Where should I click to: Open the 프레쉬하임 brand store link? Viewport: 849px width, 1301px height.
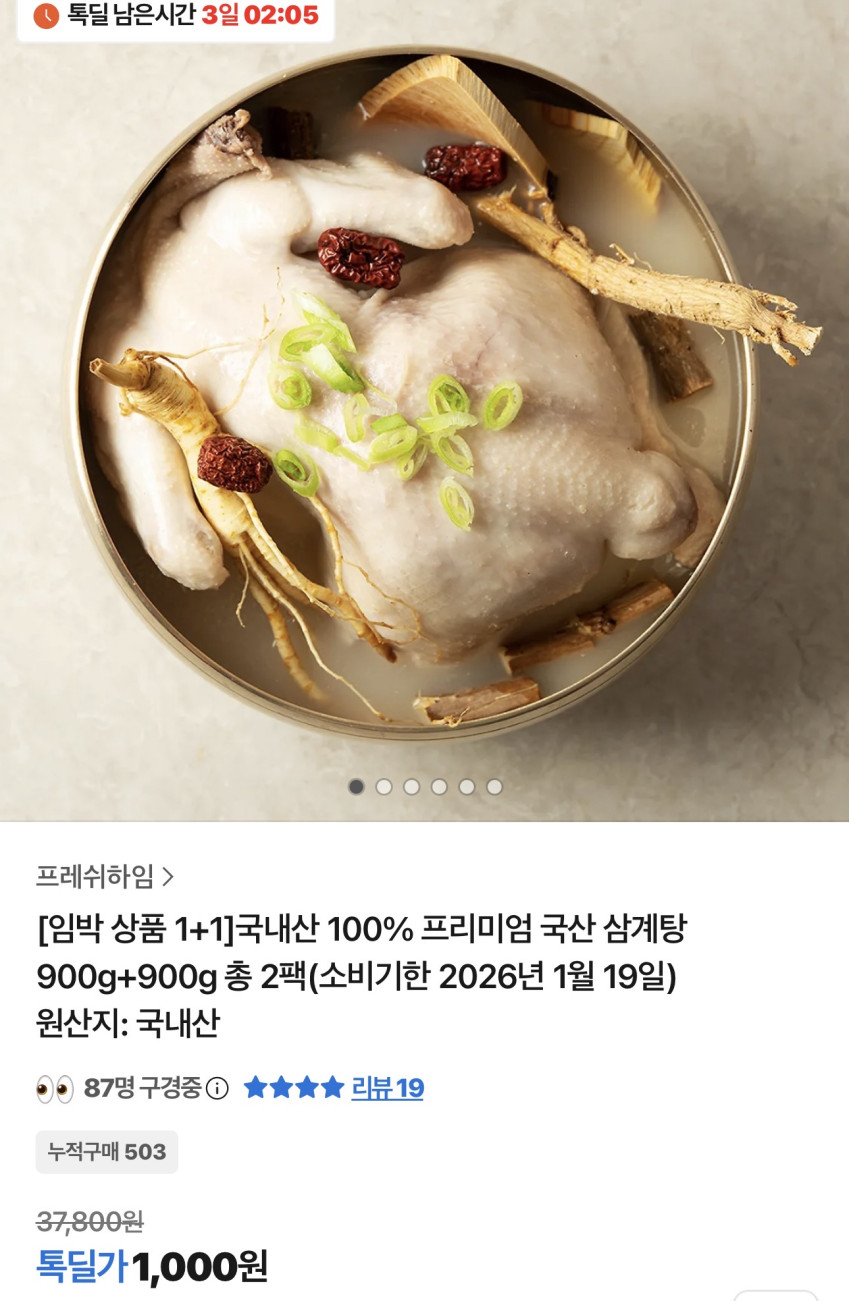105,877
